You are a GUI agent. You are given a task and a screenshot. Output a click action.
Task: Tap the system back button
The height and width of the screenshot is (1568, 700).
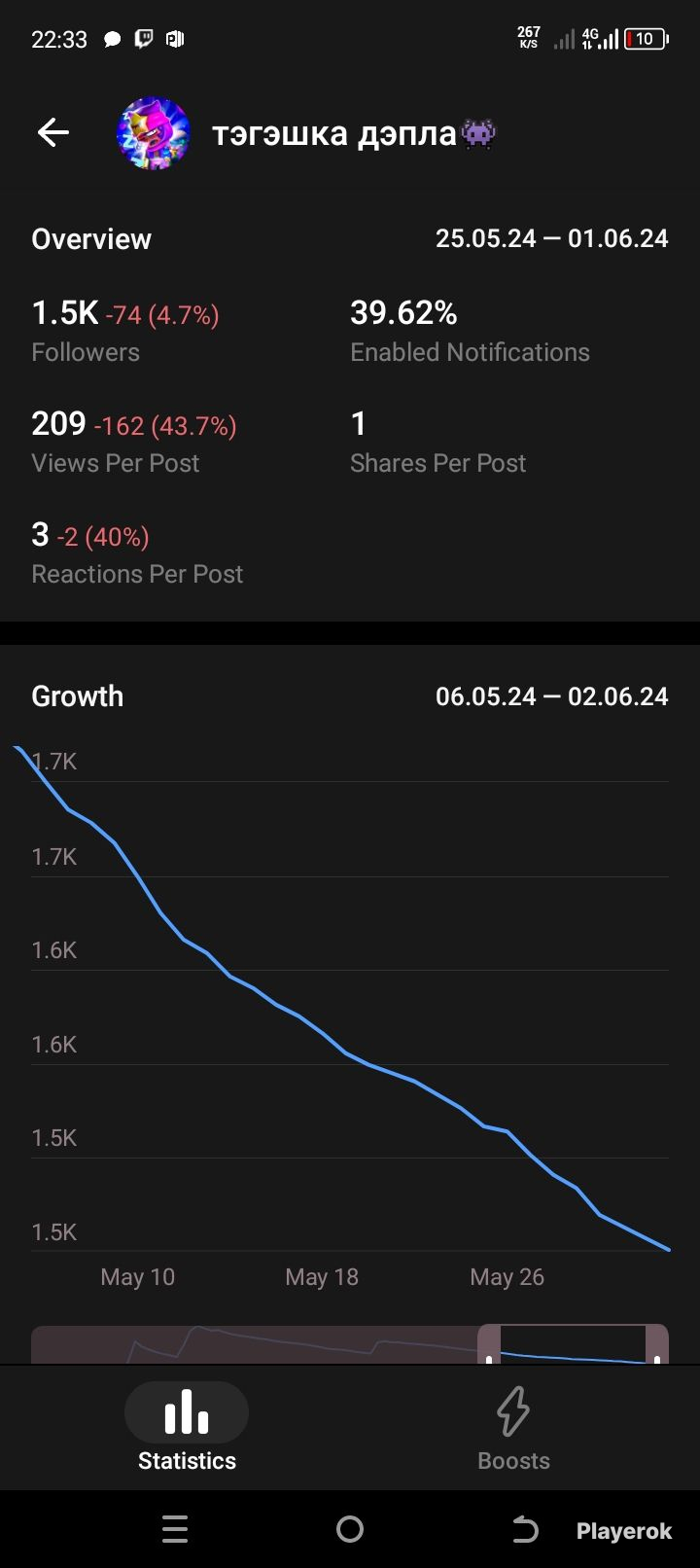click(525, 1530)
